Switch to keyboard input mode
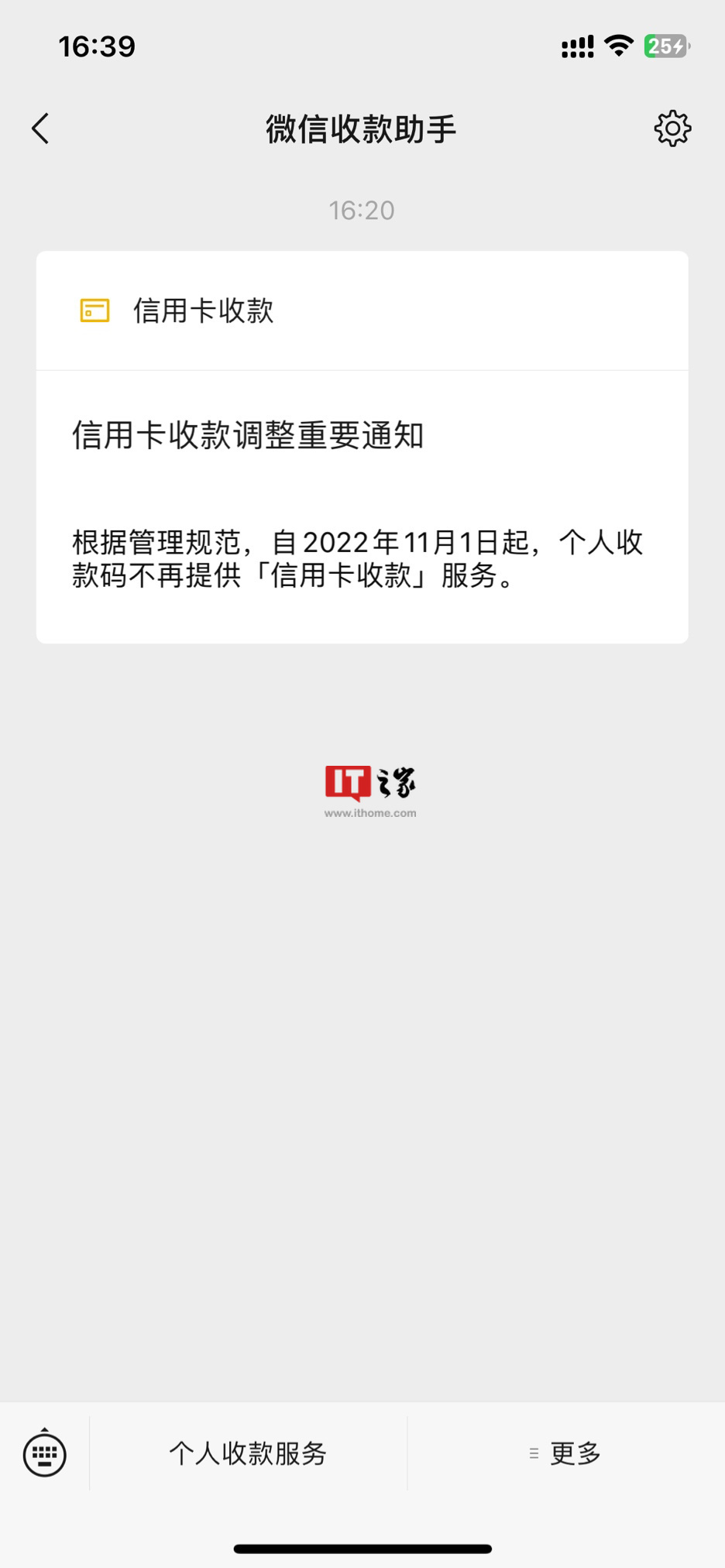The image size is (725, 1568). [x=44, y=1453]
